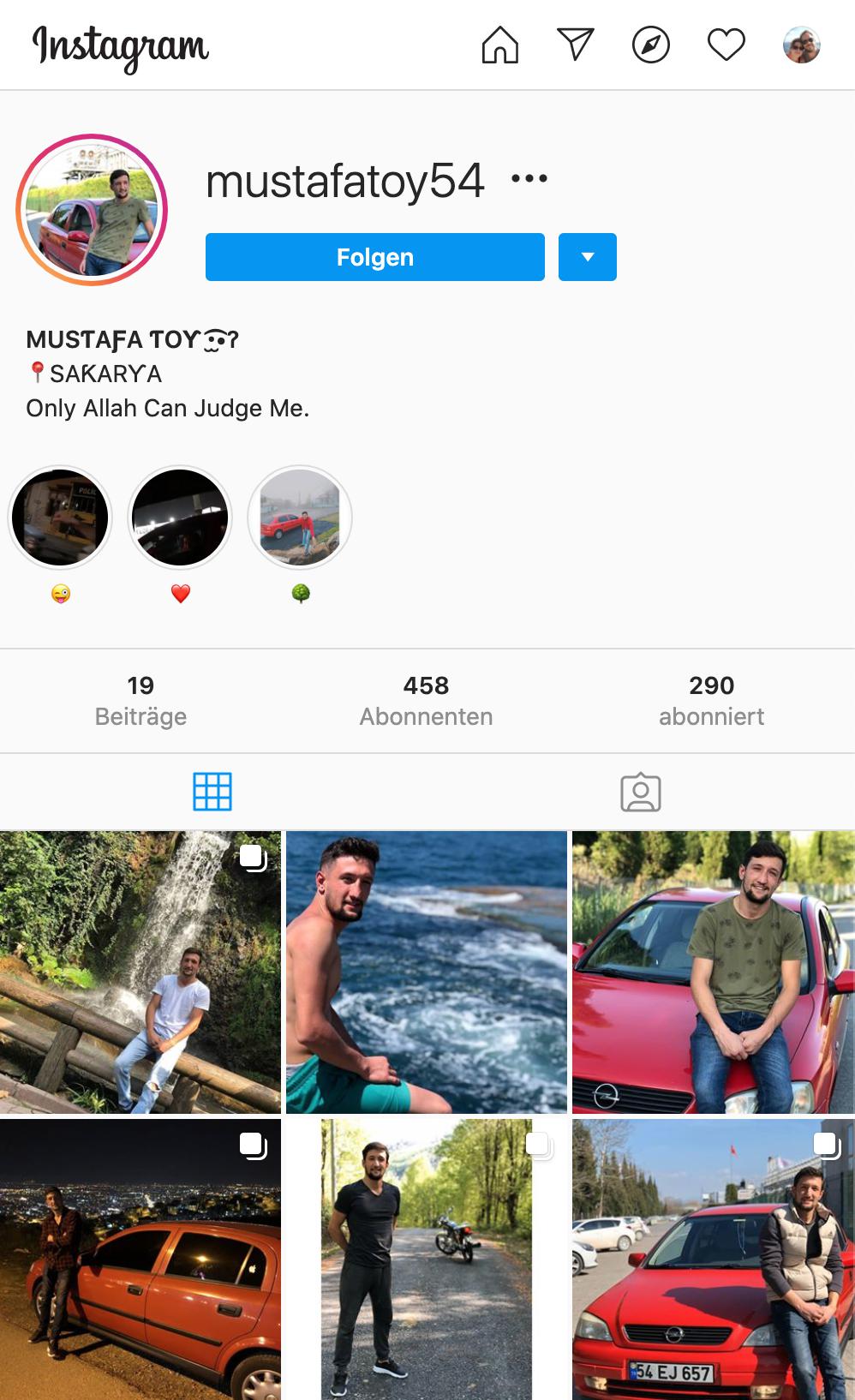View the 290 abonniert list
The image size is (855, 1400).
tap(711, 700)
